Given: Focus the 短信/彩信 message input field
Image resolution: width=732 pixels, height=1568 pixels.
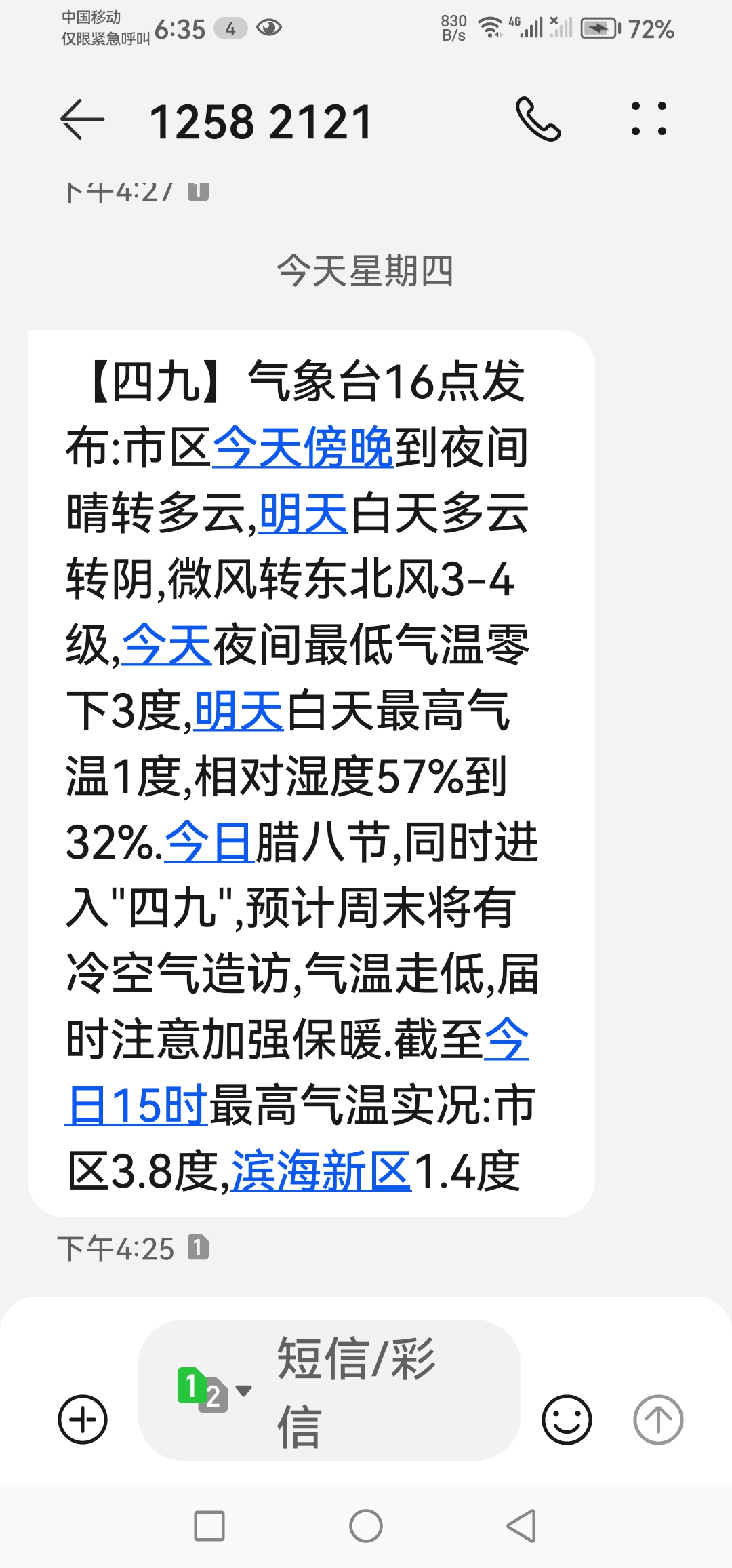Looking at the screenshot, I should pyautogui.click(x=380, y=1391).
